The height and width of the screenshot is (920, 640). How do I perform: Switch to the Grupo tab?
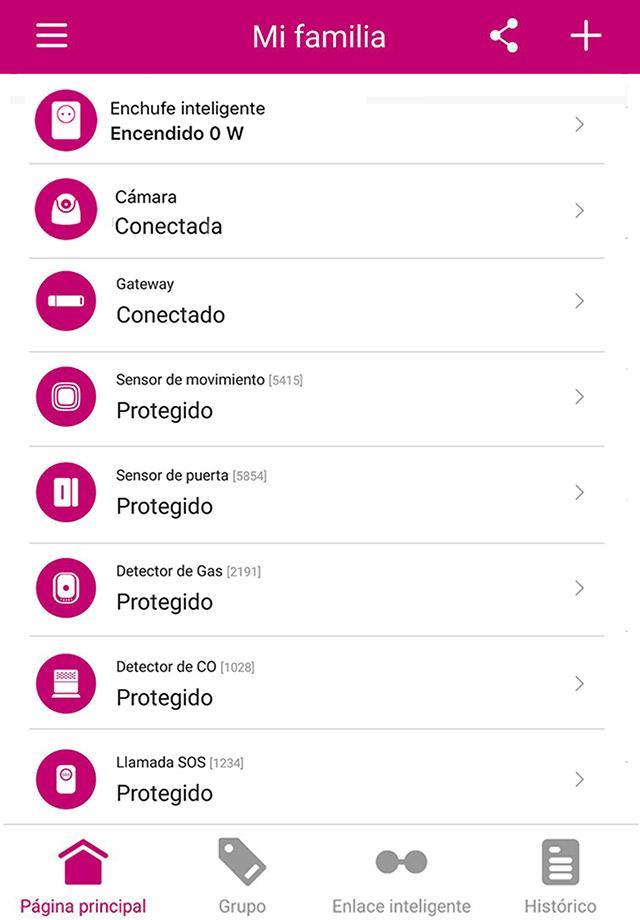pos(242,876)
